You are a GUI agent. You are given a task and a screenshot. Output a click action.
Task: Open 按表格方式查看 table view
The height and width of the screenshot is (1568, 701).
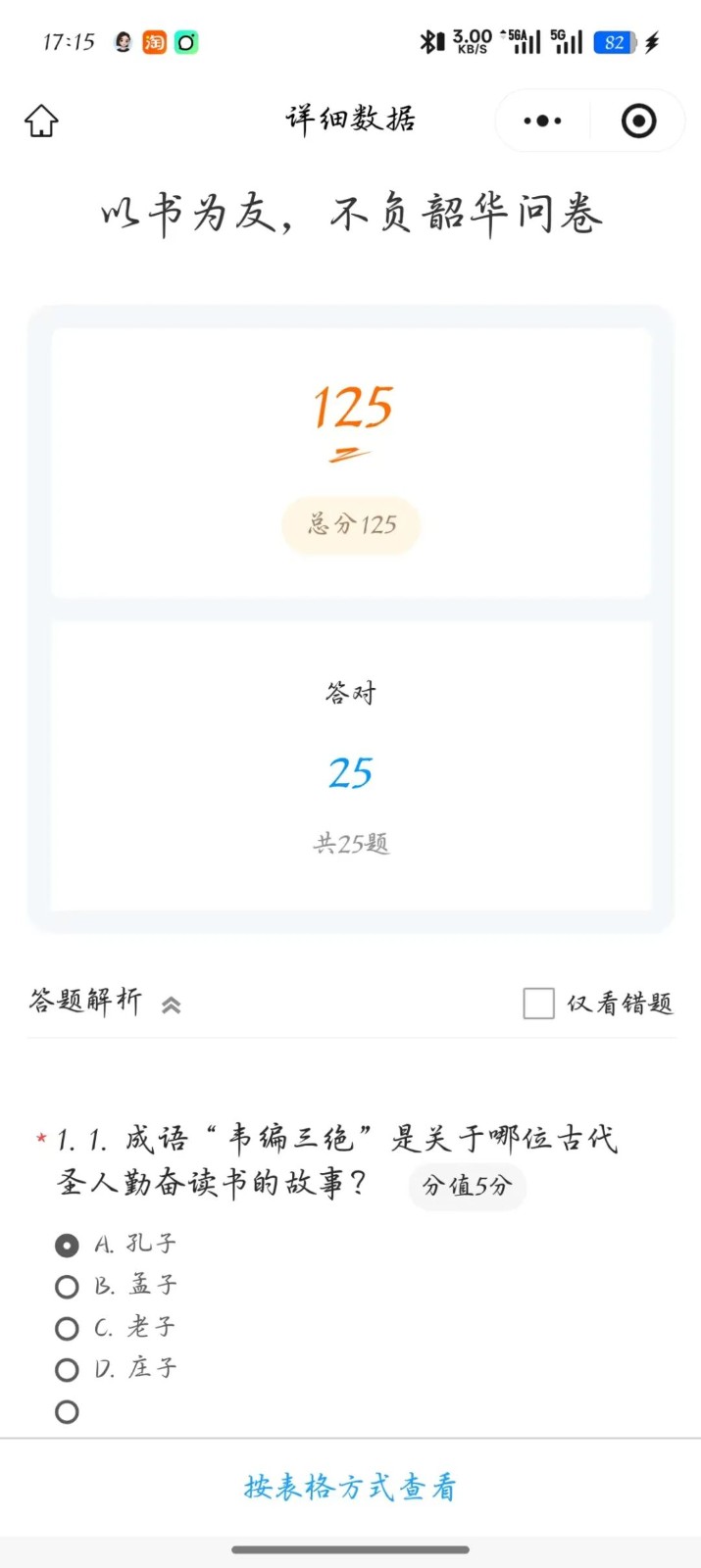350,1488
